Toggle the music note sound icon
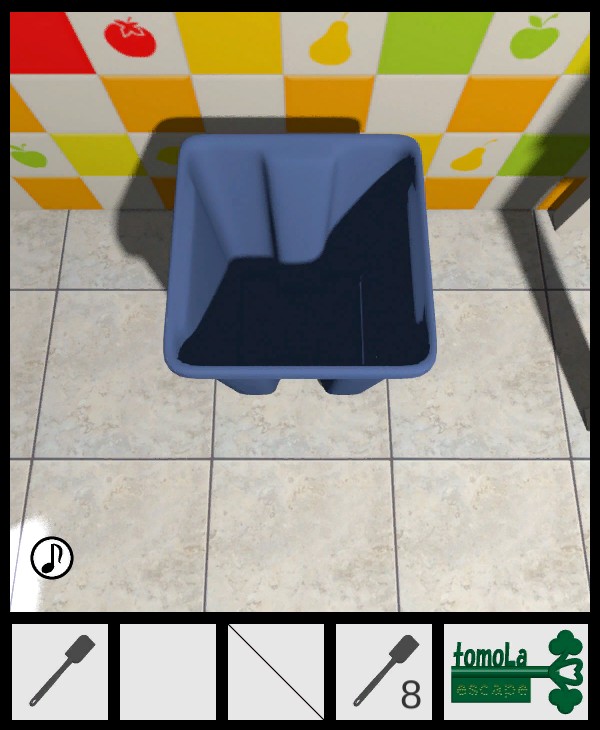 tap(51, 558)
